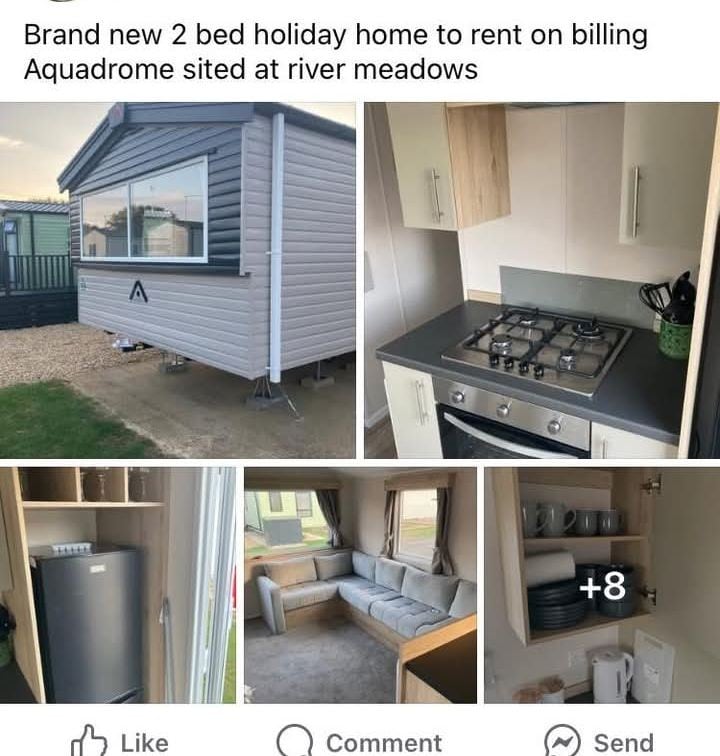Image resolution: width=720 pixels, height=756 pixels.
Task: View the fridge photo
Action: pos(118,585)
